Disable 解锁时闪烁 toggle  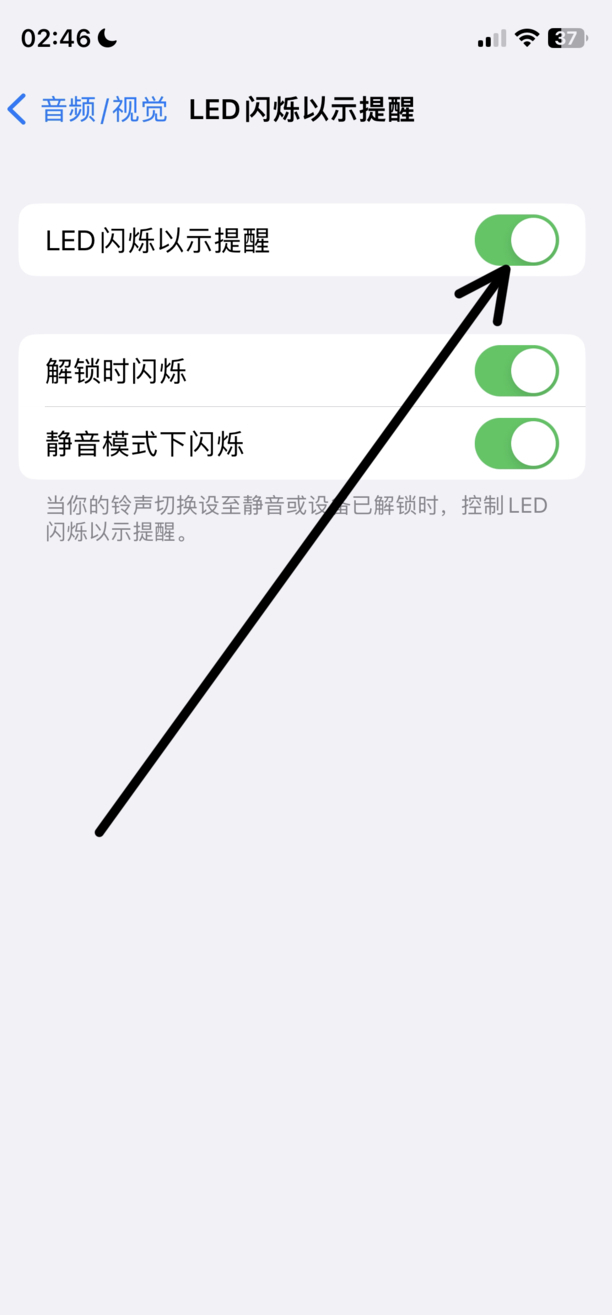click(x=516, y=371)
